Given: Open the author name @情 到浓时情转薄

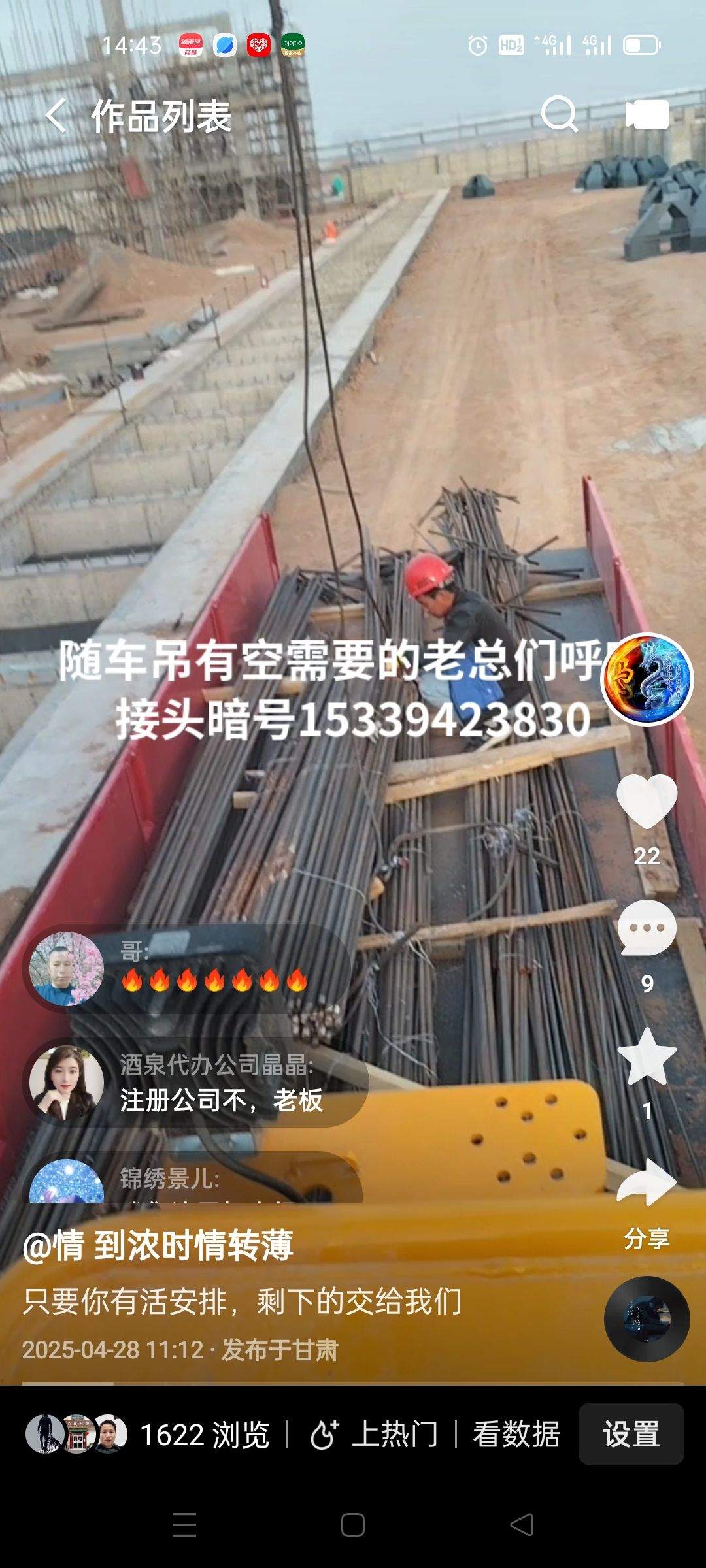Looking at the screenshot, I should pyautogui.click(x=158, y=1245).
